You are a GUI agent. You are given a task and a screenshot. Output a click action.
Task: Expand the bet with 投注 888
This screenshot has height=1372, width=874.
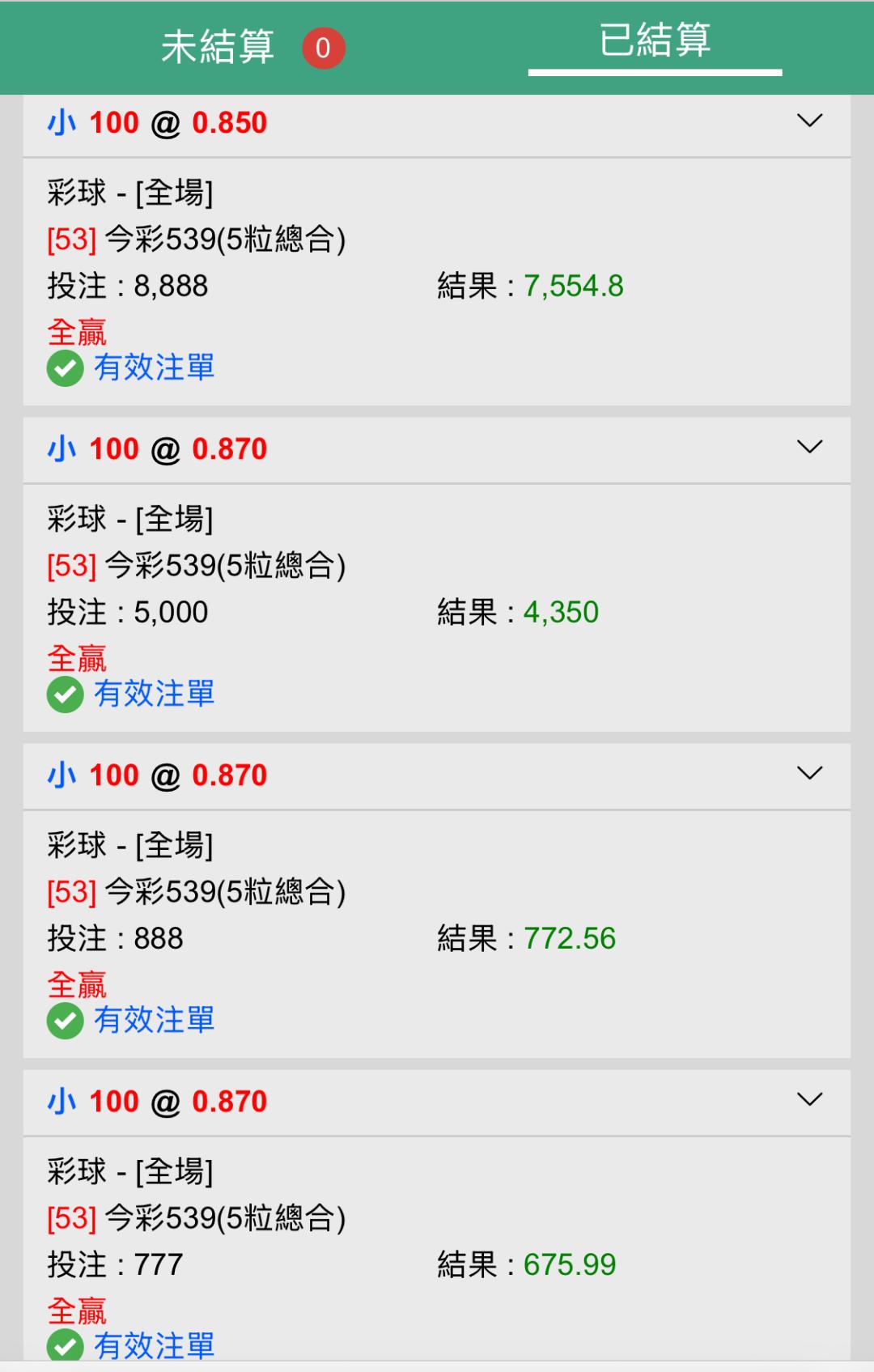tap(809, 774)
